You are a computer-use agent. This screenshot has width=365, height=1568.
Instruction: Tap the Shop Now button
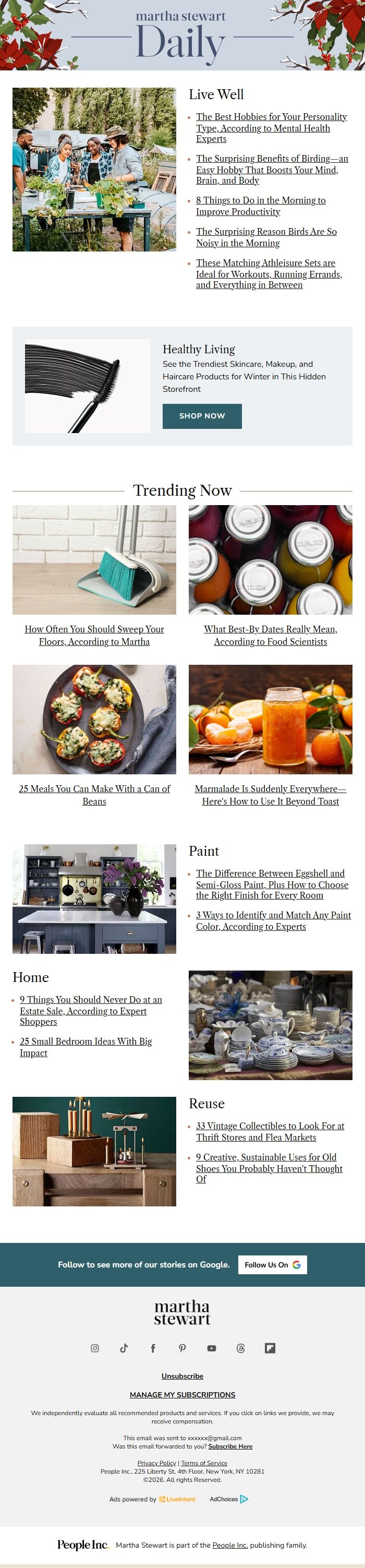pos(202,416)
